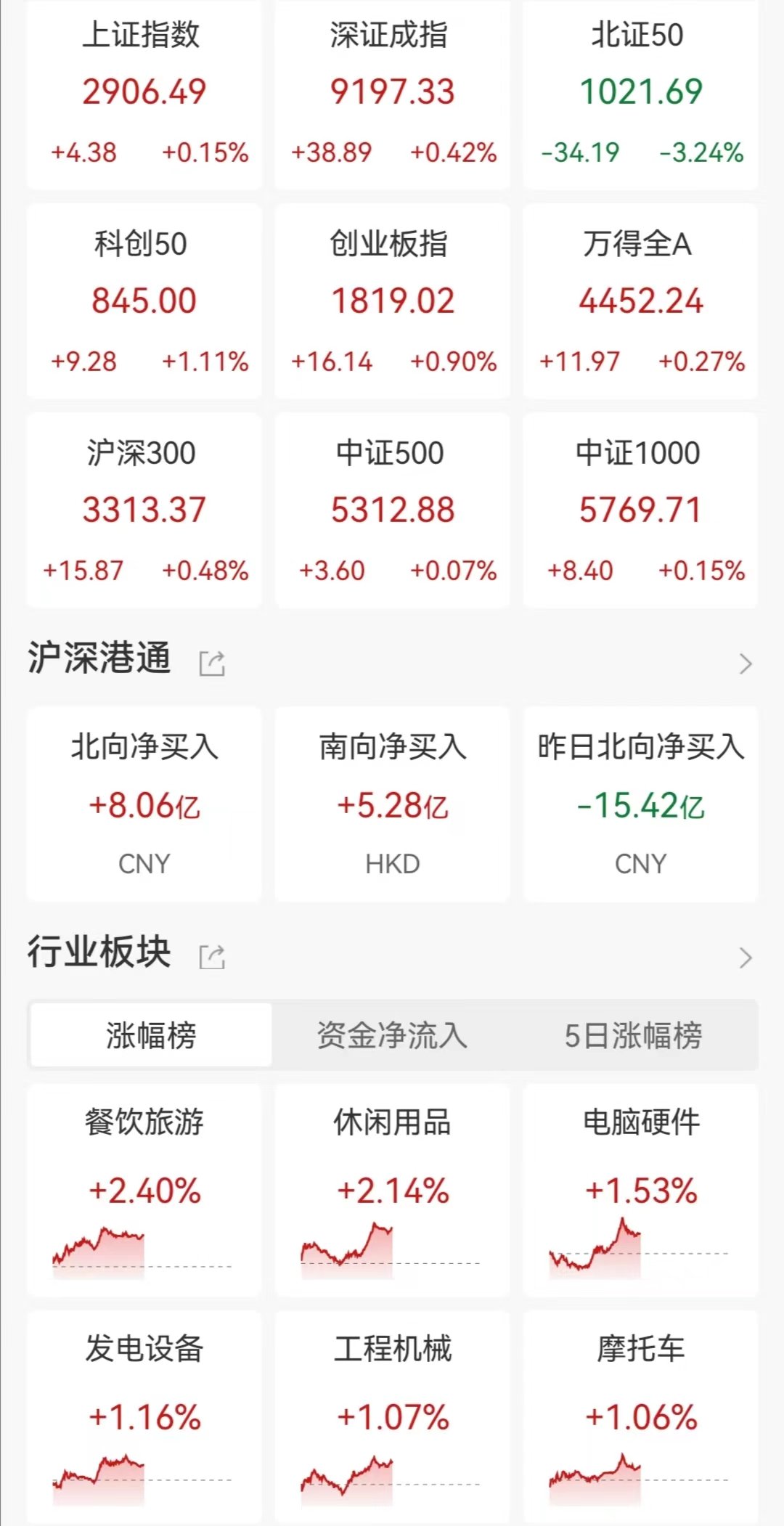Open the 上证指数 index card
784x1526 pixels.
tap(144, 94)
